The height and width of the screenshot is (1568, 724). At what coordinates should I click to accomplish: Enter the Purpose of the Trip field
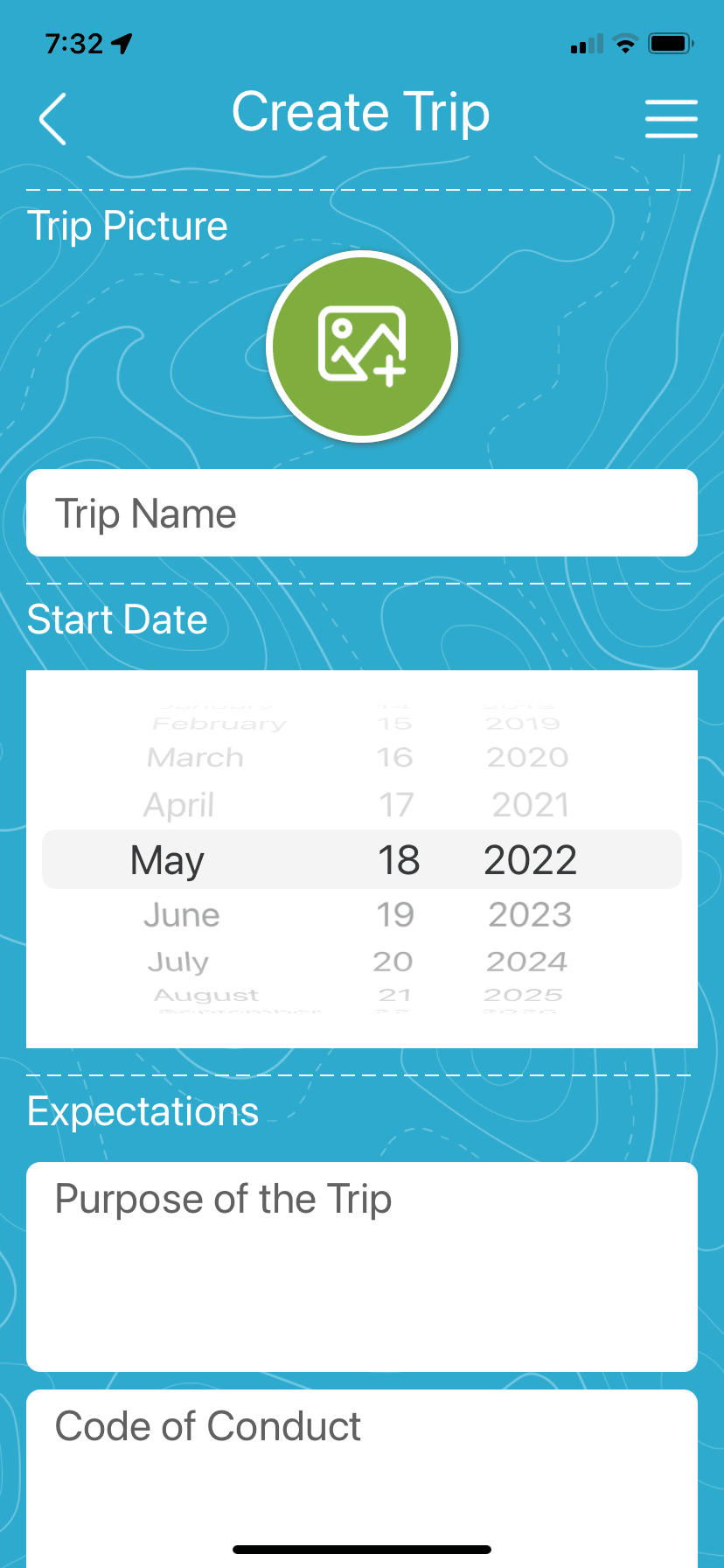pos(362,1265)
